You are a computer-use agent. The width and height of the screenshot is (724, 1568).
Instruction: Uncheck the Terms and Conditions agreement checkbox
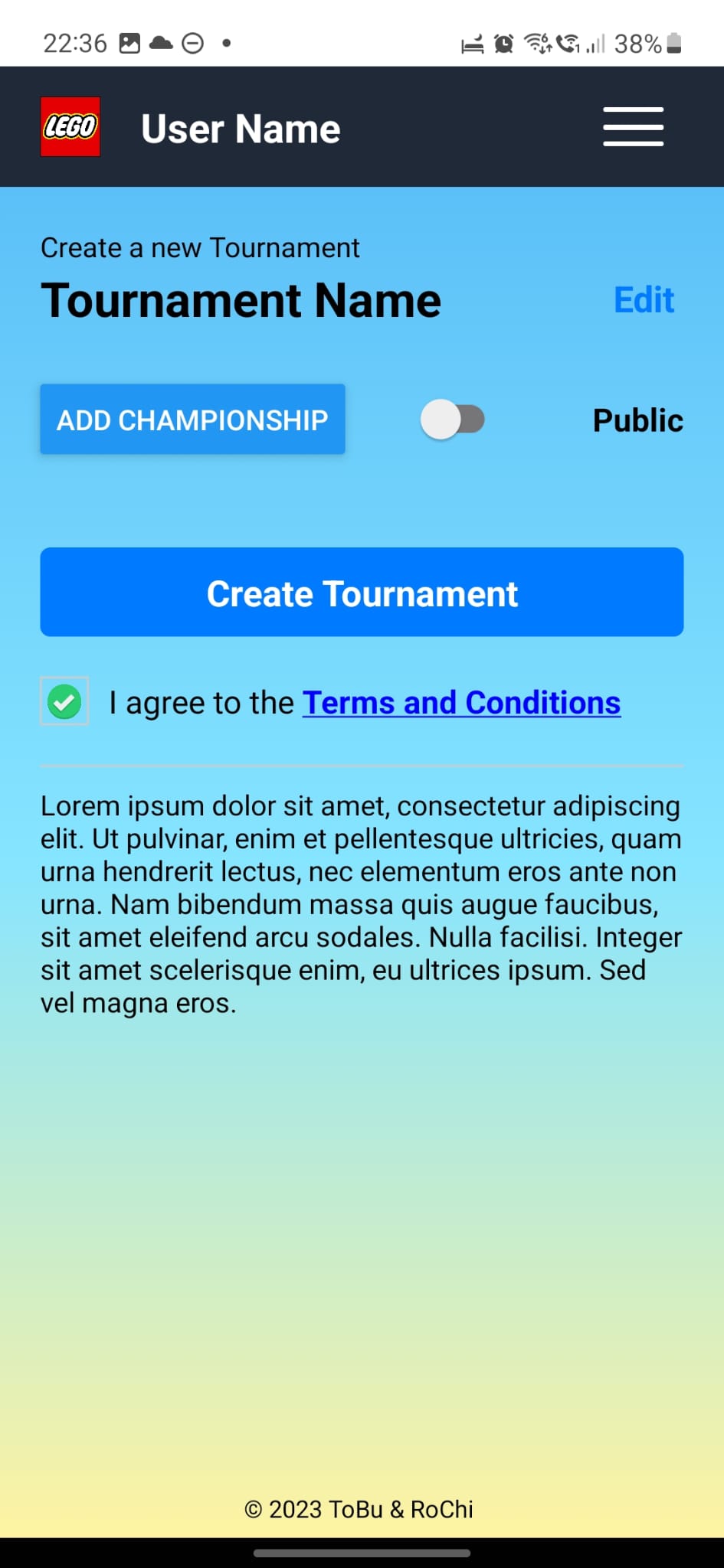tap(64, 701)
